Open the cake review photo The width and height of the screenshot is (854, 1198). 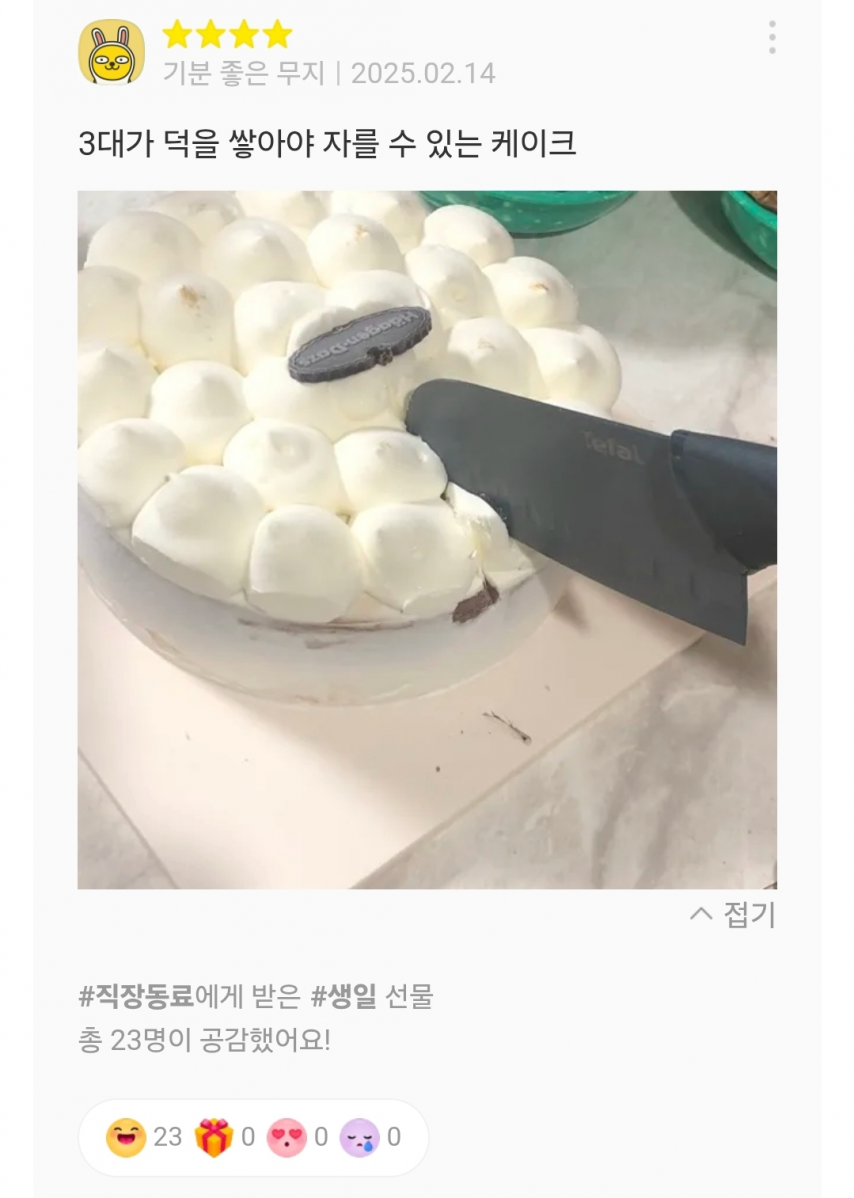[427, 540]
